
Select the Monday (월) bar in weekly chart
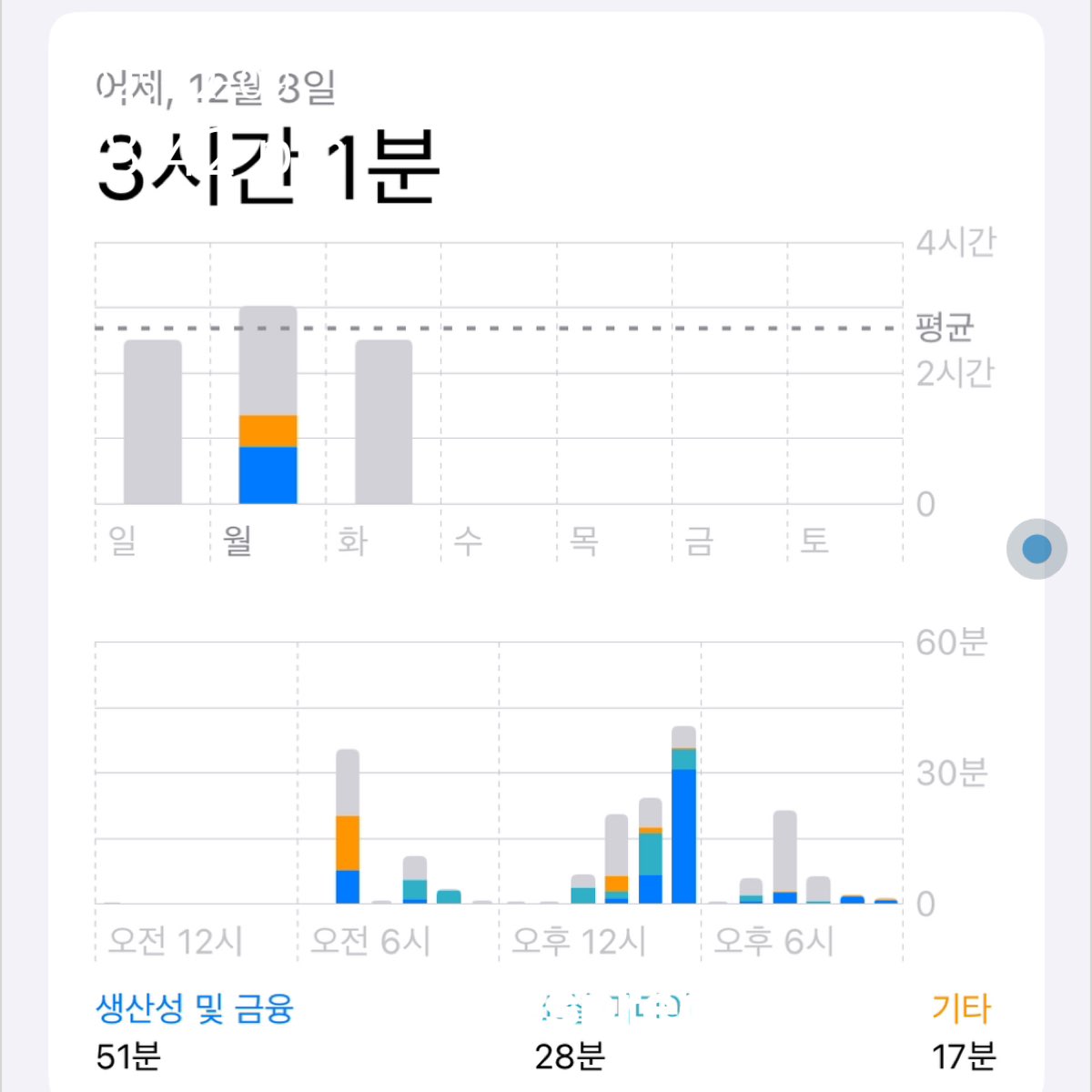tap(268, 406)
